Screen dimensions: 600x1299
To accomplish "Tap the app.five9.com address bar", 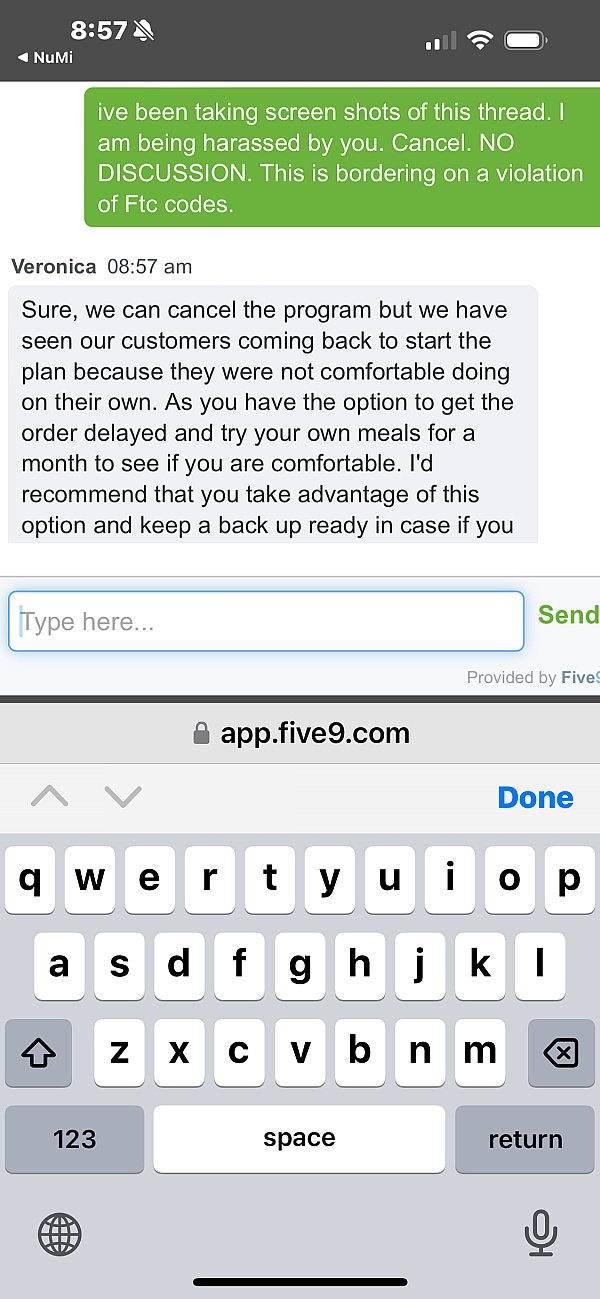I will (x=300, y=733).
